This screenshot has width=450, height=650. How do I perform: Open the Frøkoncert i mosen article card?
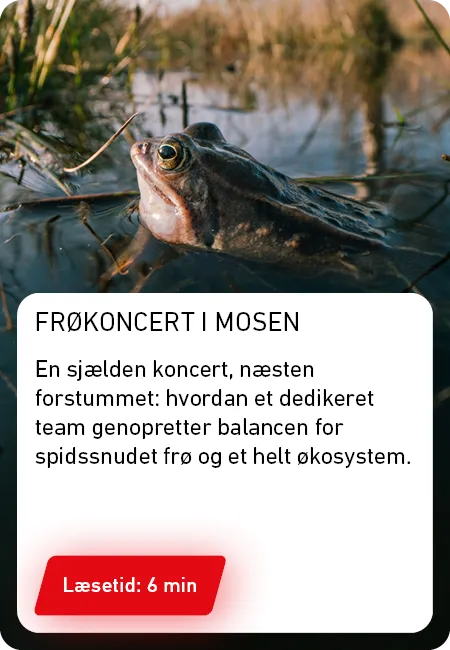click(x=225, y=325)
